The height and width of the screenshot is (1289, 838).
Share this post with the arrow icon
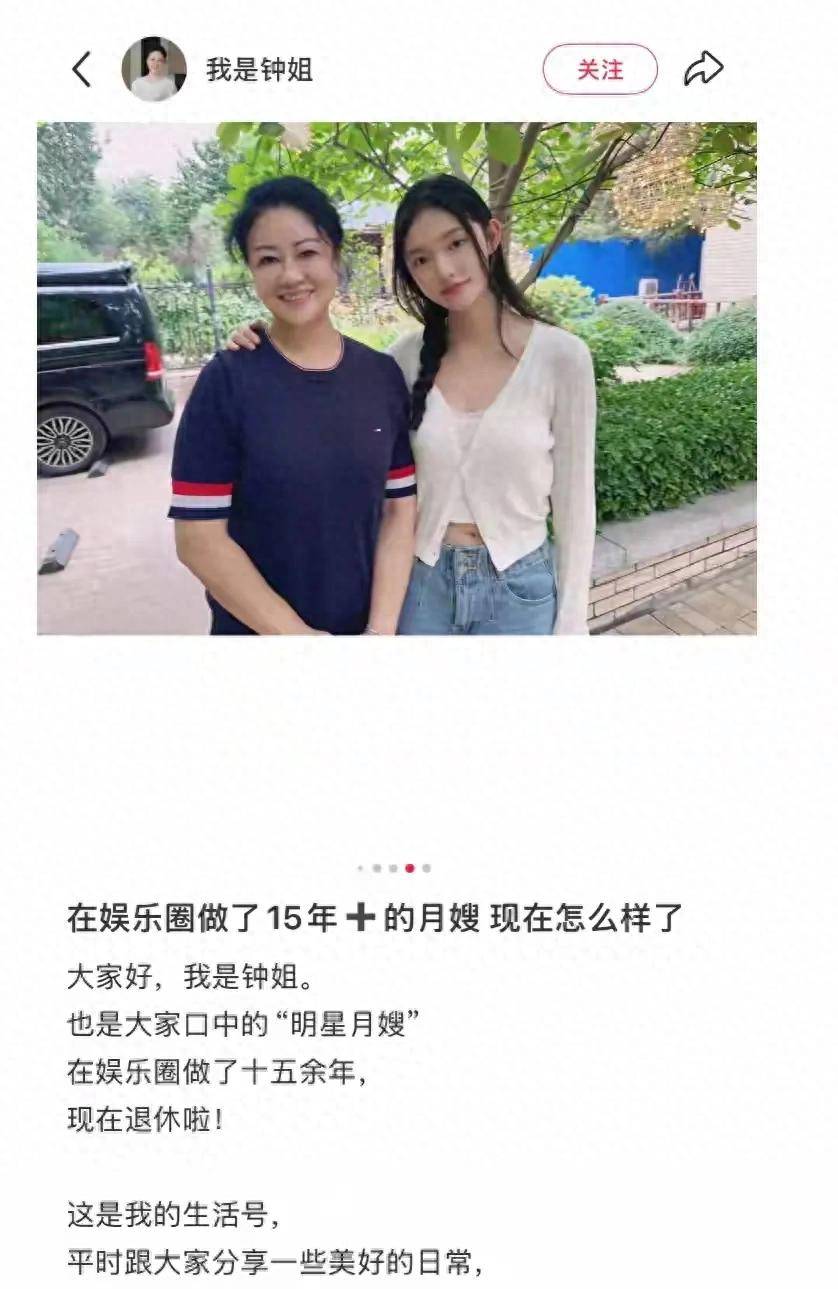[x=703, y=69]
